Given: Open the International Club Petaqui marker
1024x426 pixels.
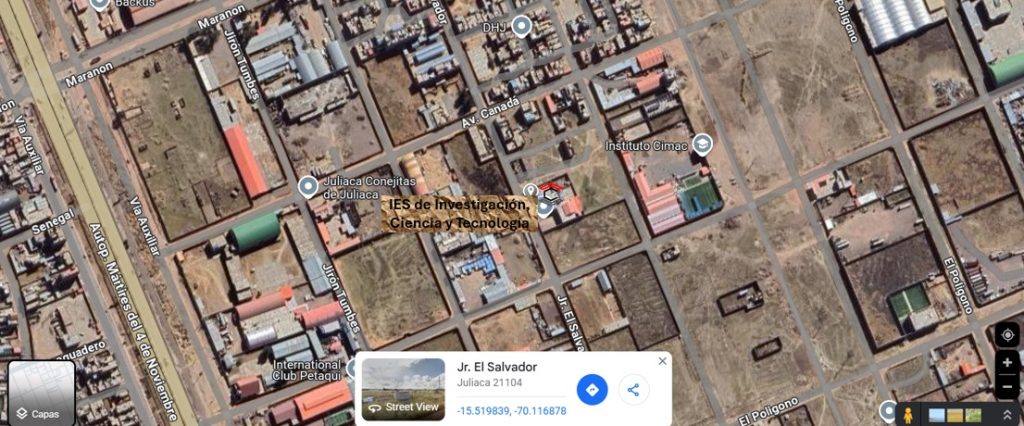Looking at the screenshot, I should 352,368.
